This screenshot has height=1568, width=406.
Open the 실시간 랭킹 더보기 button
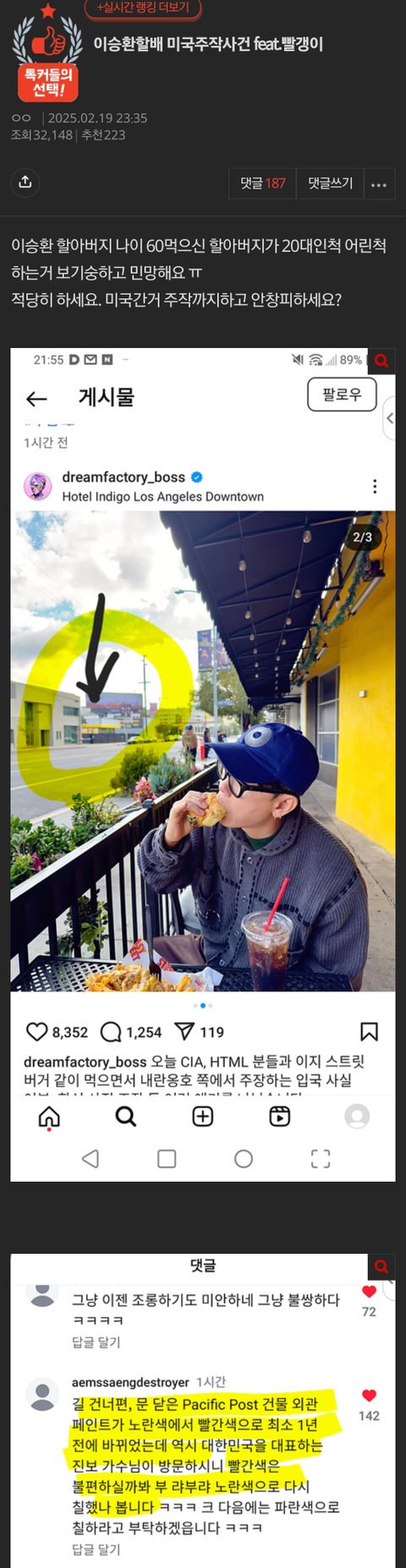click(143, 8)
